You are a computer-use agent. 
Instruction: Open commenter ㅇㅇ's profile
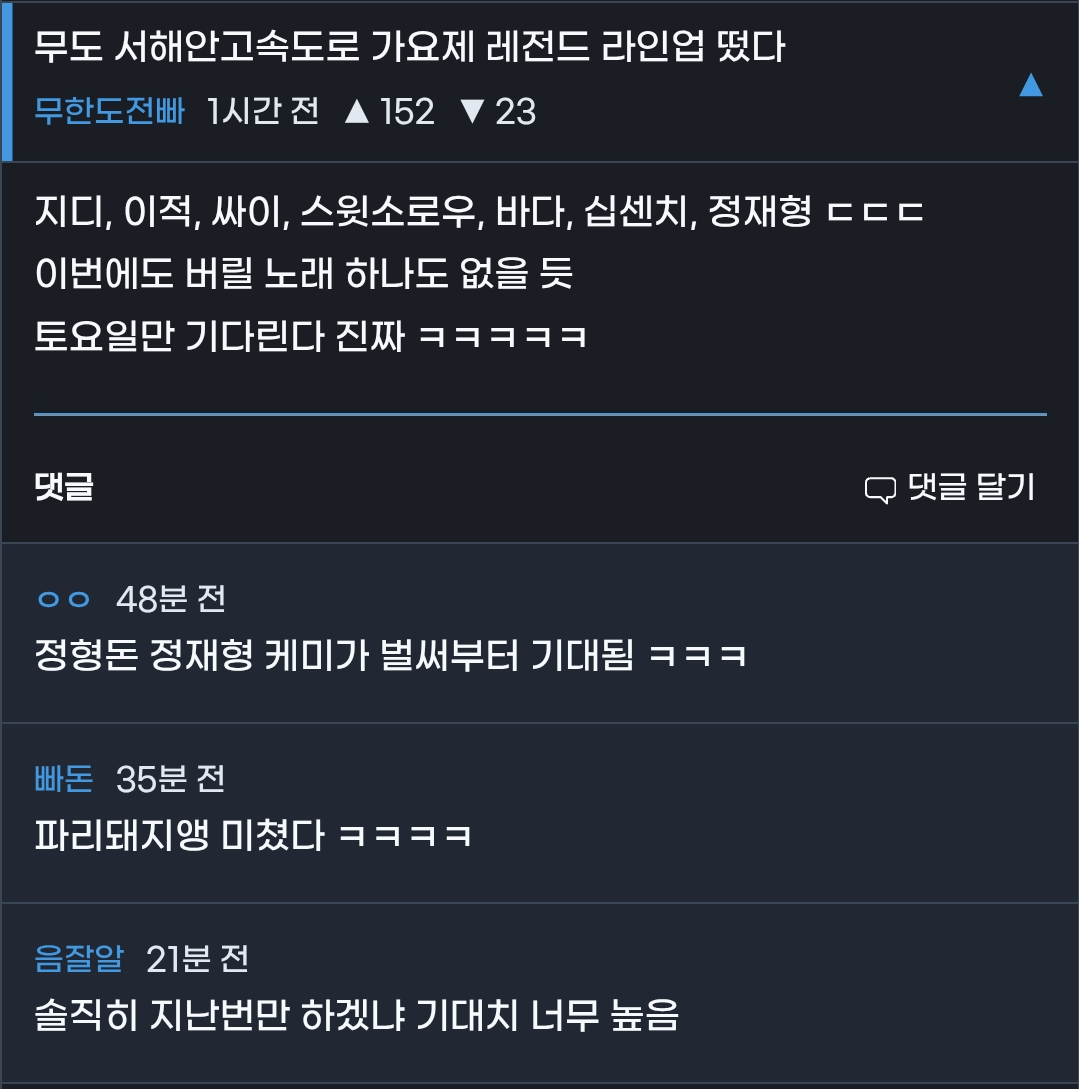64,599
